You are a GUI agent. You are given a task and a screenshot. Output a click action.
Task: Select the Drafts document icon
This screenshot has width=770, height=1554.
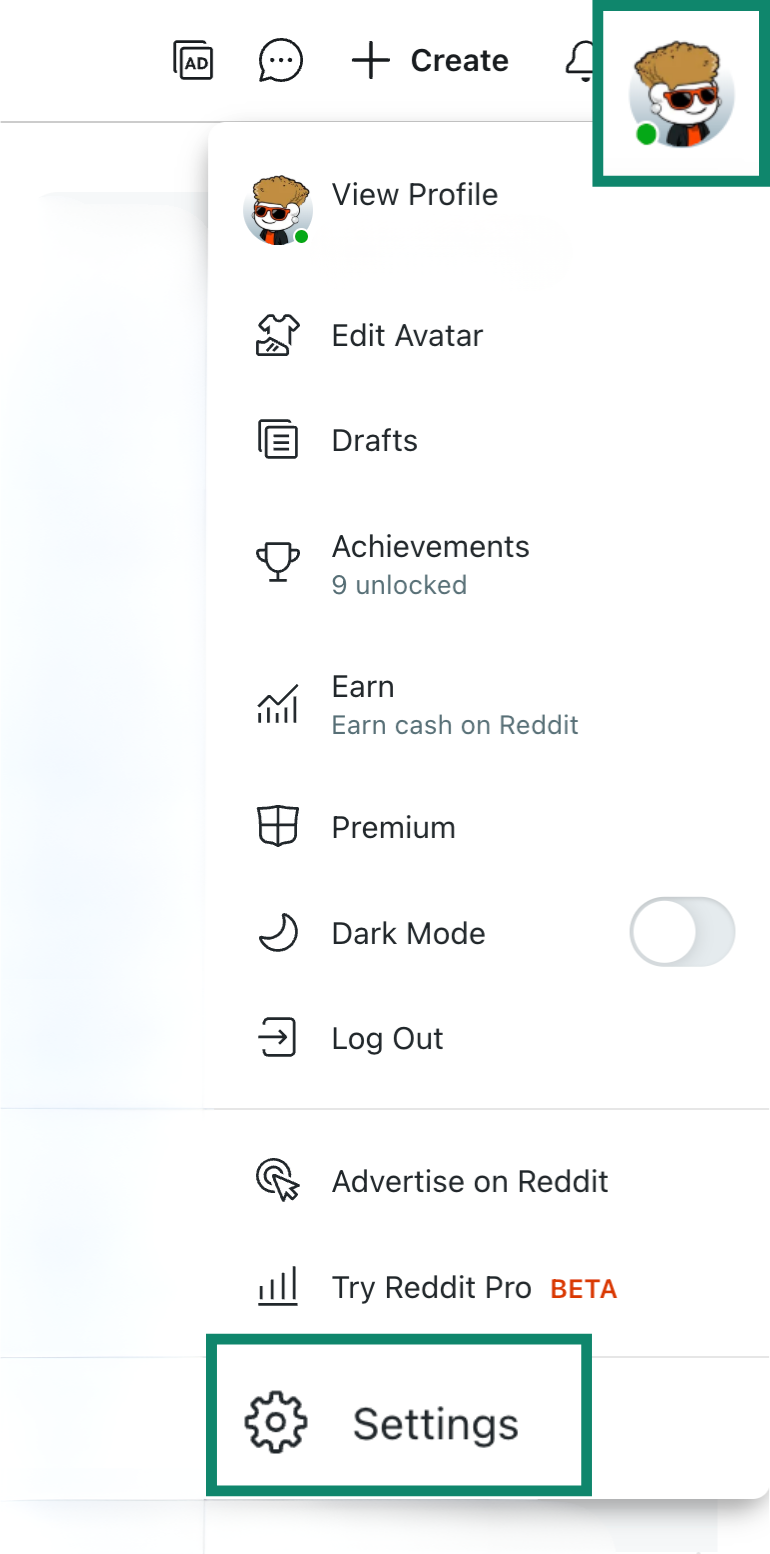click(x=278, y=440)
